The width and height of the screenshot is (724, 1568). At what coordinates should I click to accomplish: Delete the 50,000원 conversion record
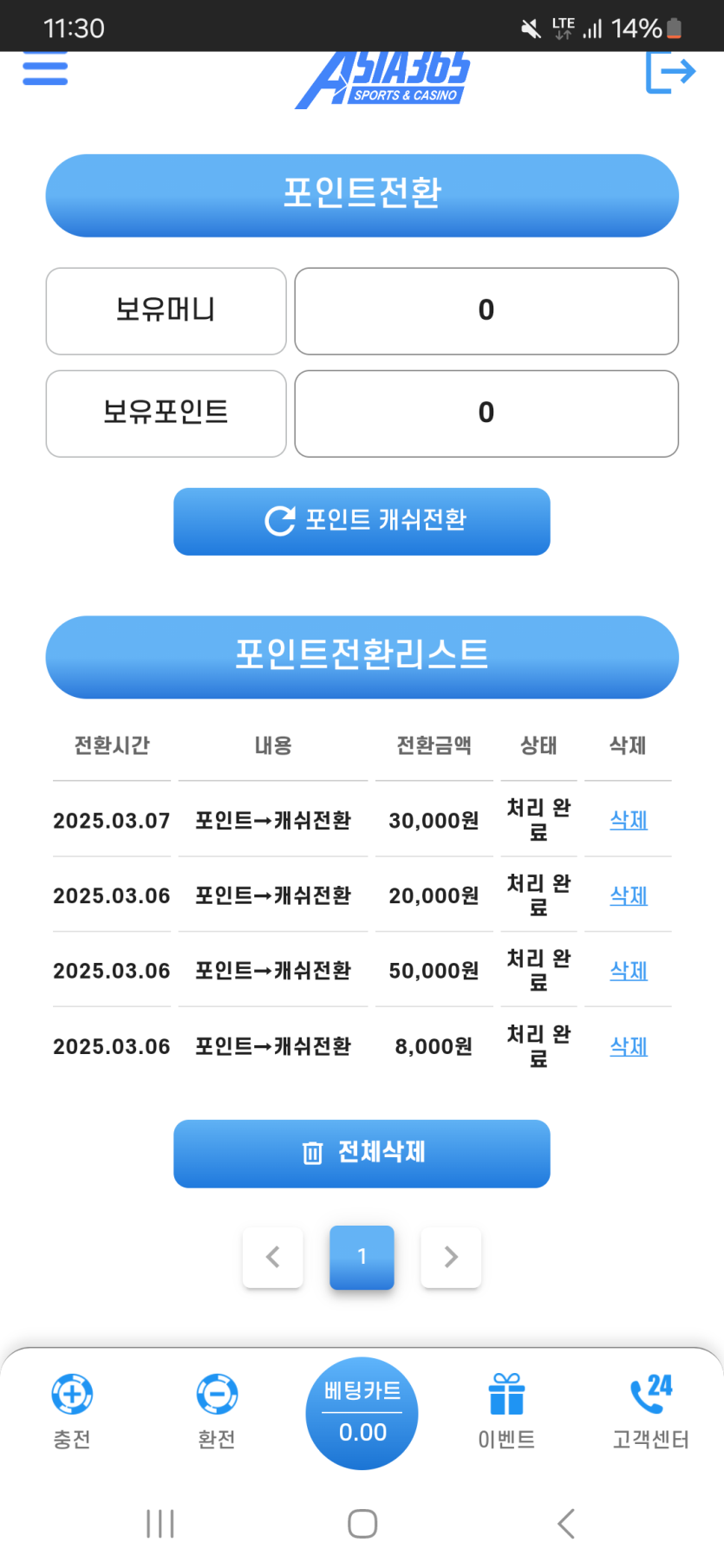click(x=629, y=971)
